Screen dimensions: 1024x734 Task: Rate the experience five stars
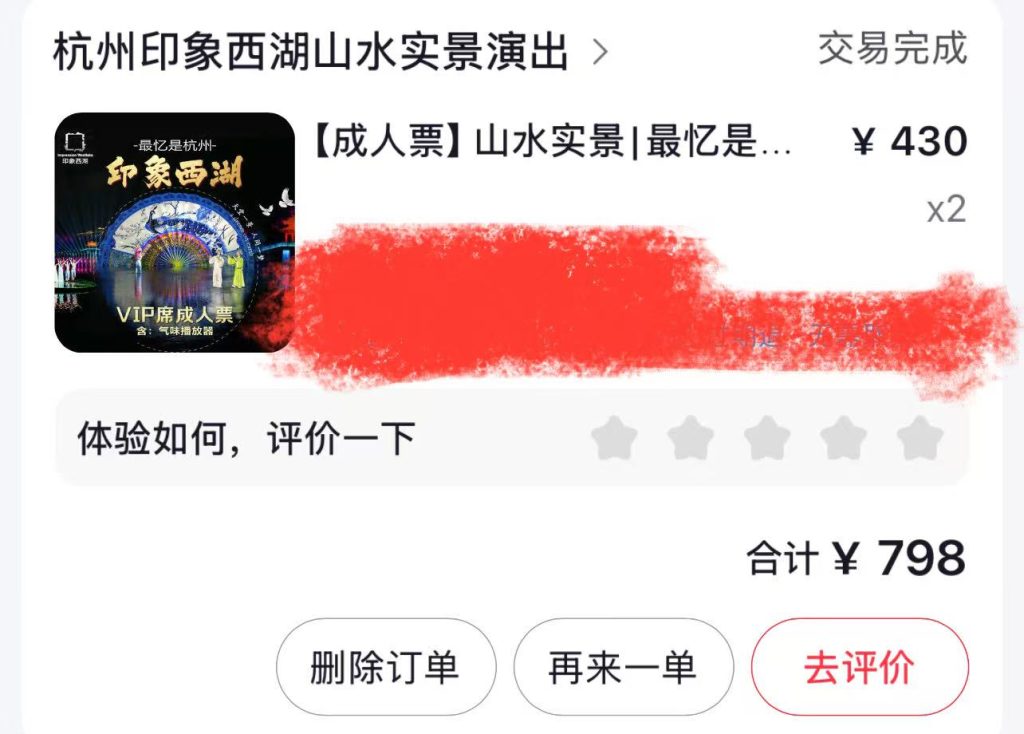coord(920,438)
